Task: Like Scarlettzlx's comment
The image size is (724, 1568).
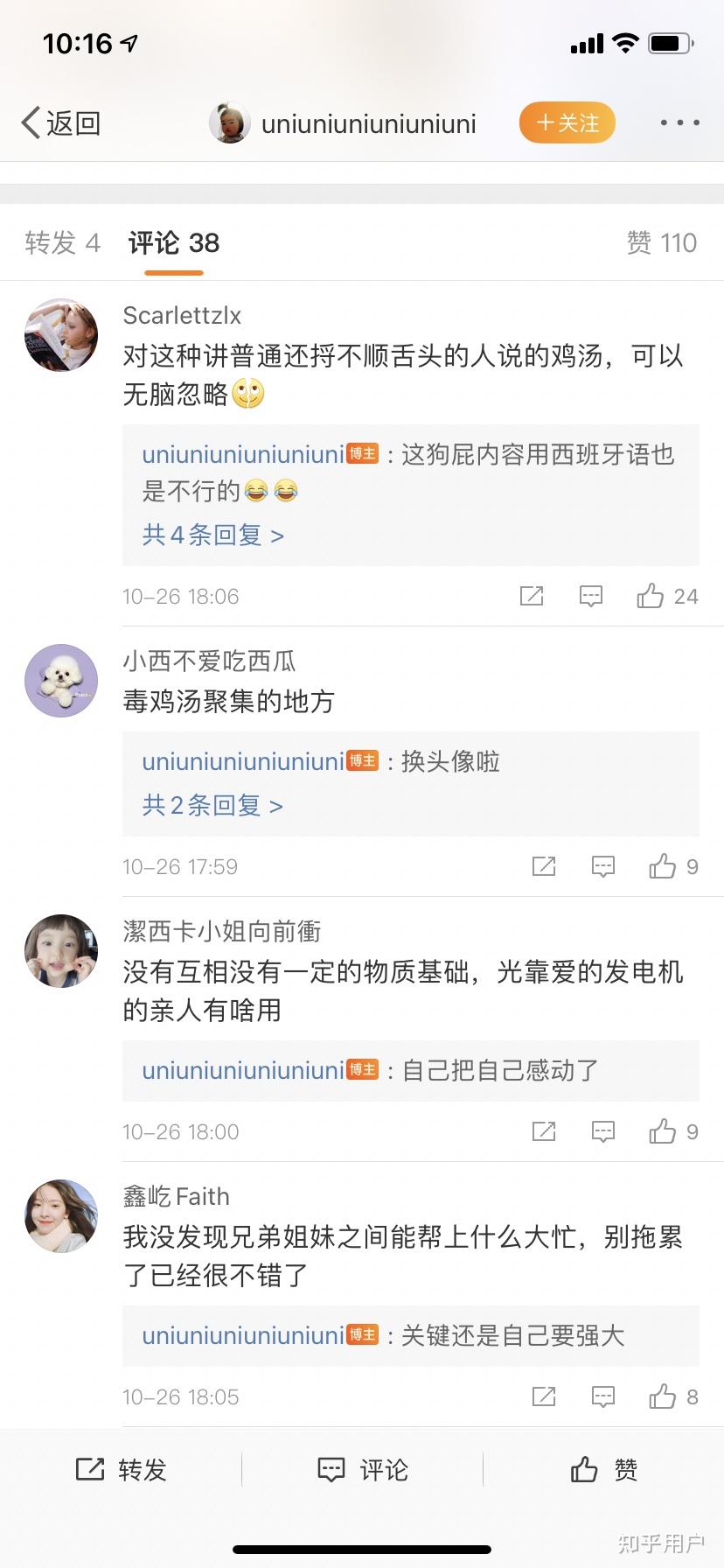Action: (x=651, y=597)
